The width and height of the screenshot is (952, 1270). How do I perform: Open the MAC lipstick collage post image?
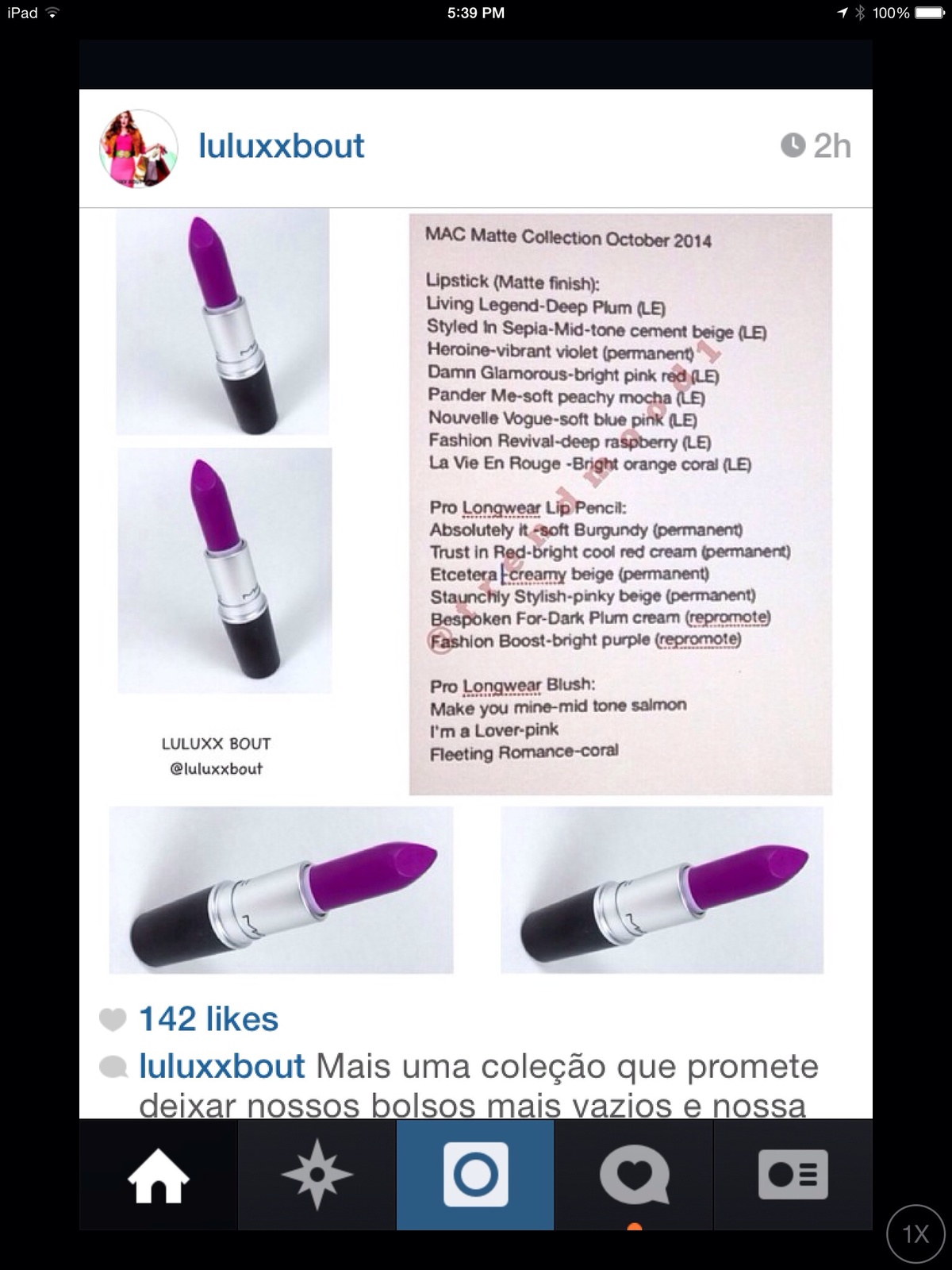(x=476, y=591)
